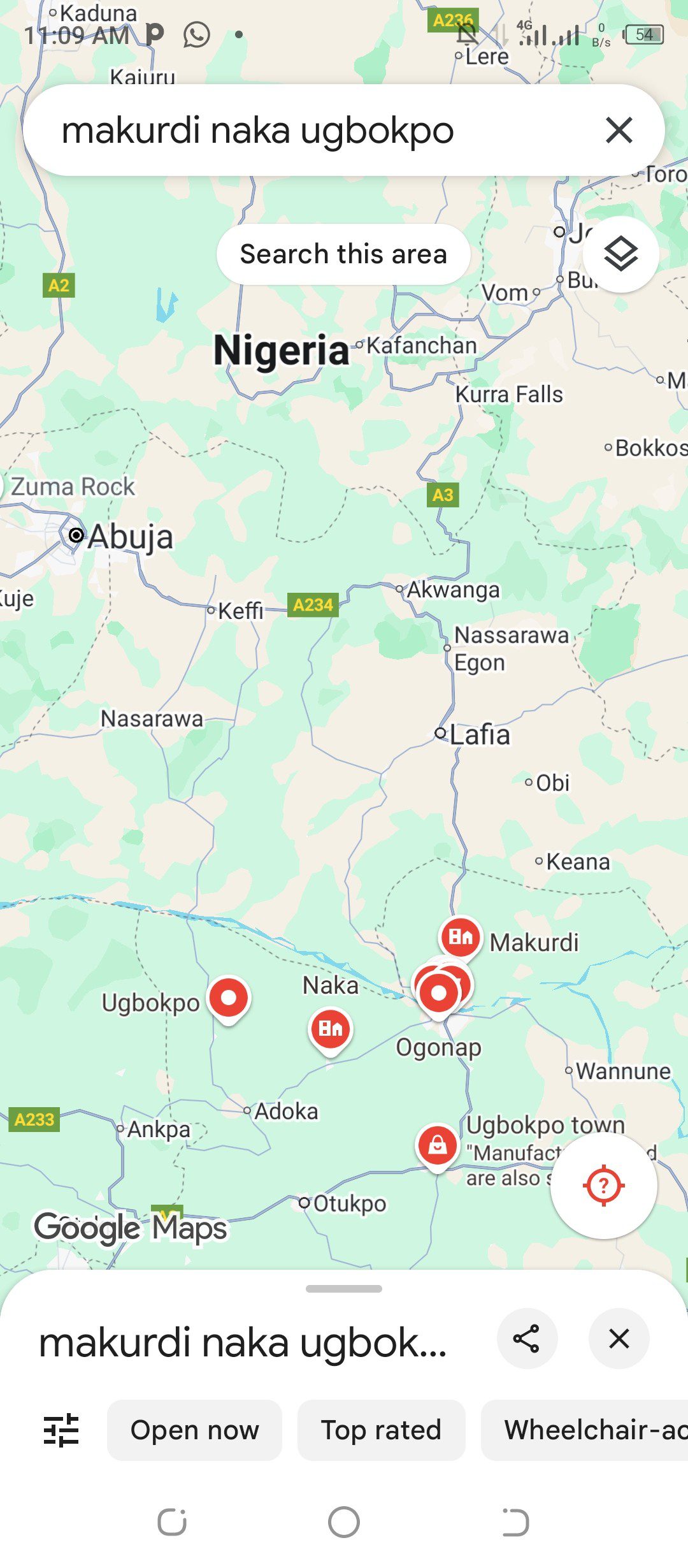Tap the Makurdi hotel pin

click(x=460, y=938)
